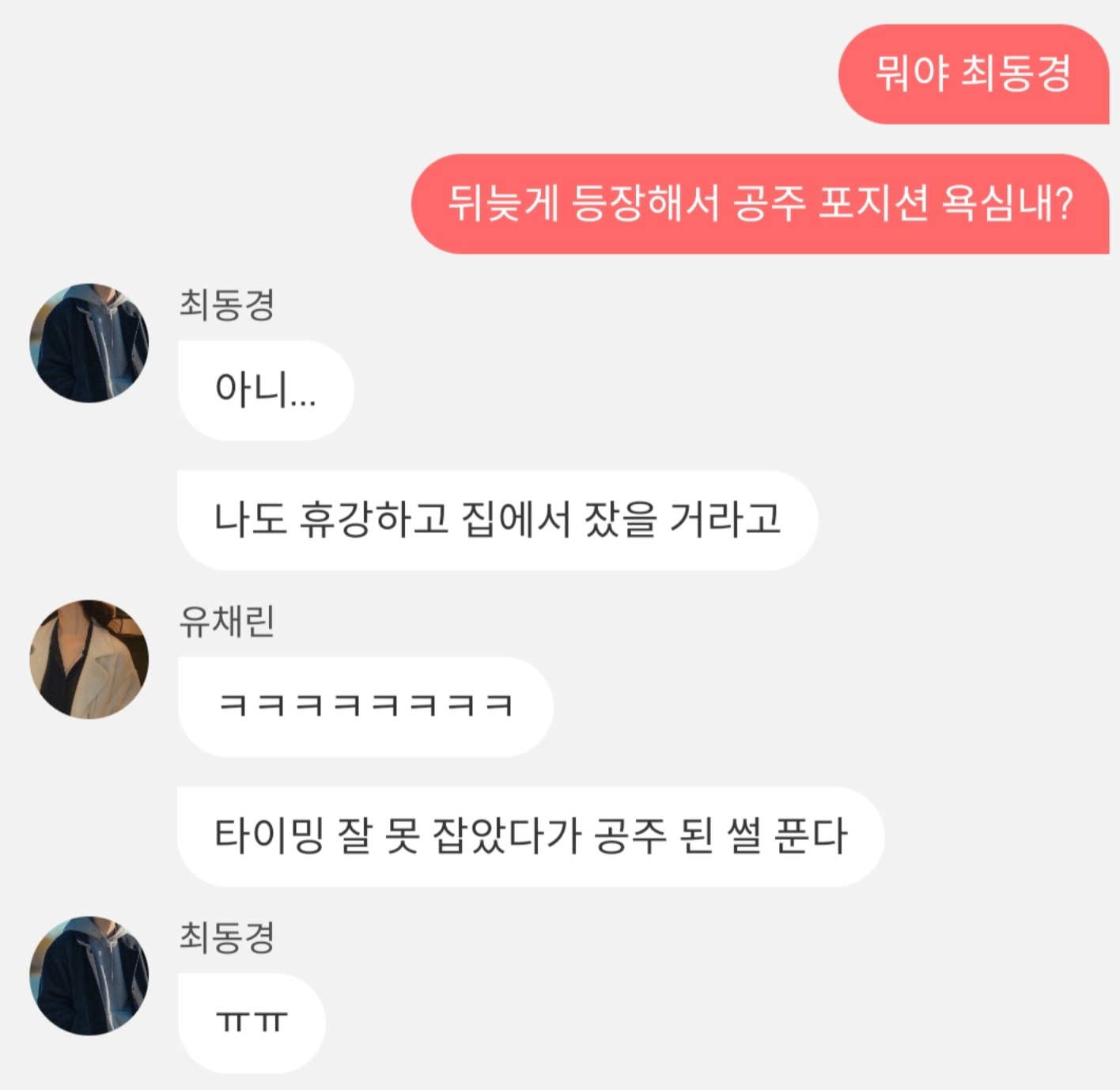
Task: Open 유채린's profile picture
Action: tap(89, 659)
